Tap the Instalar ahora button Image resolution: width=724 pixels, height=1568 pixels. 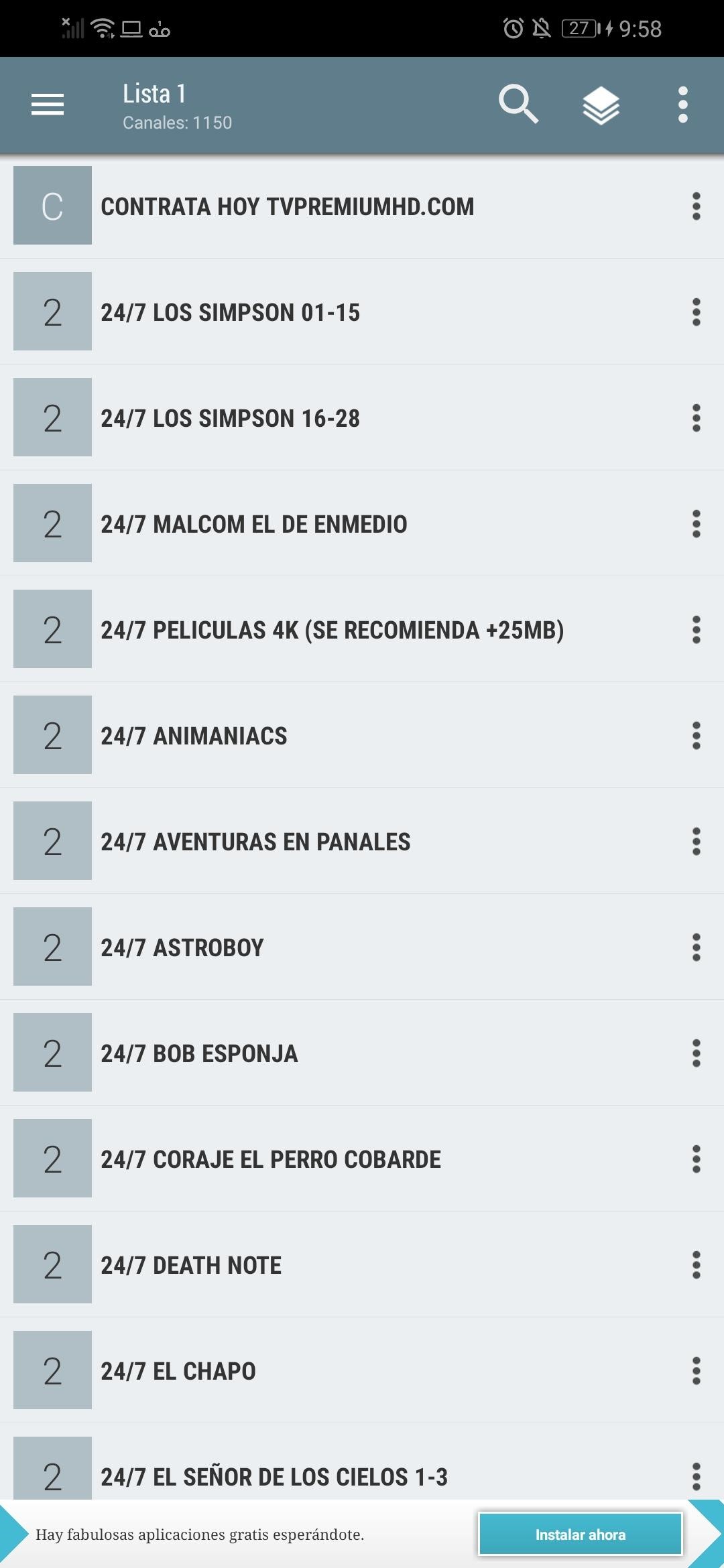coord(579,1534)
